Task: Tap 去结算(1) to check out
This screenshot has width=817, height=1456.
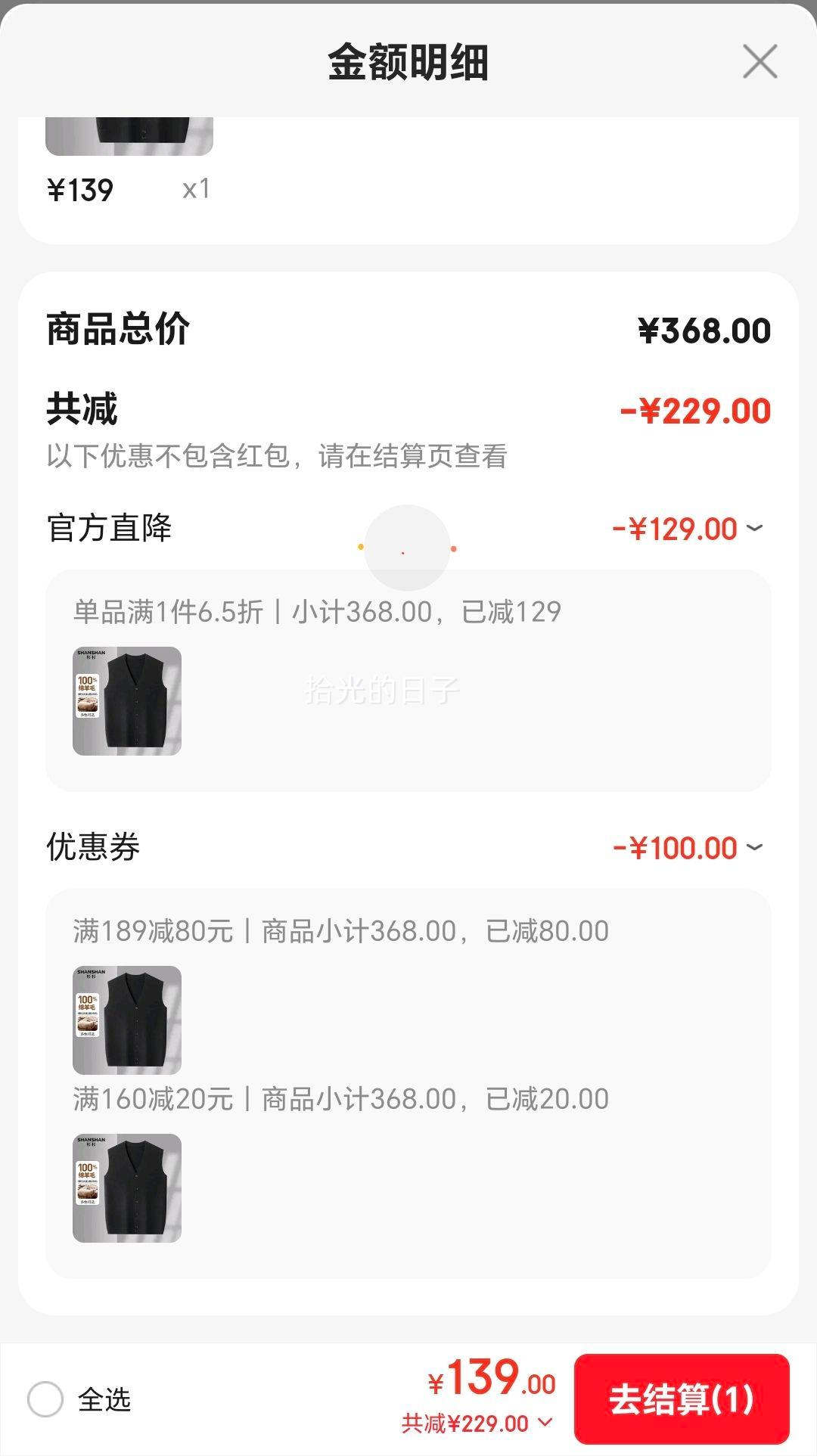Action: tap(682, 1399)
